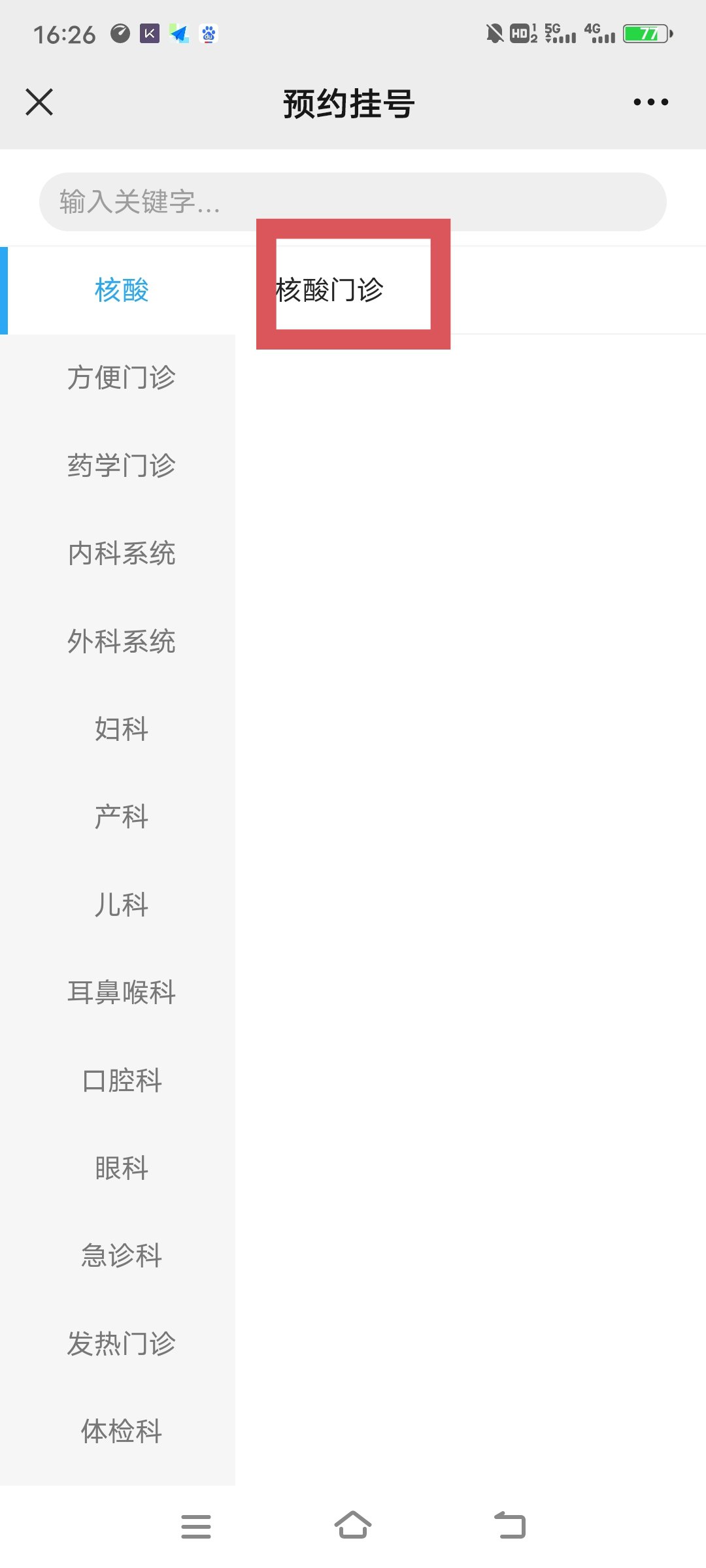Open the 核酸门诊 clinic entry
Viewport: 706px width, 1568px height.
pos(330,290)
